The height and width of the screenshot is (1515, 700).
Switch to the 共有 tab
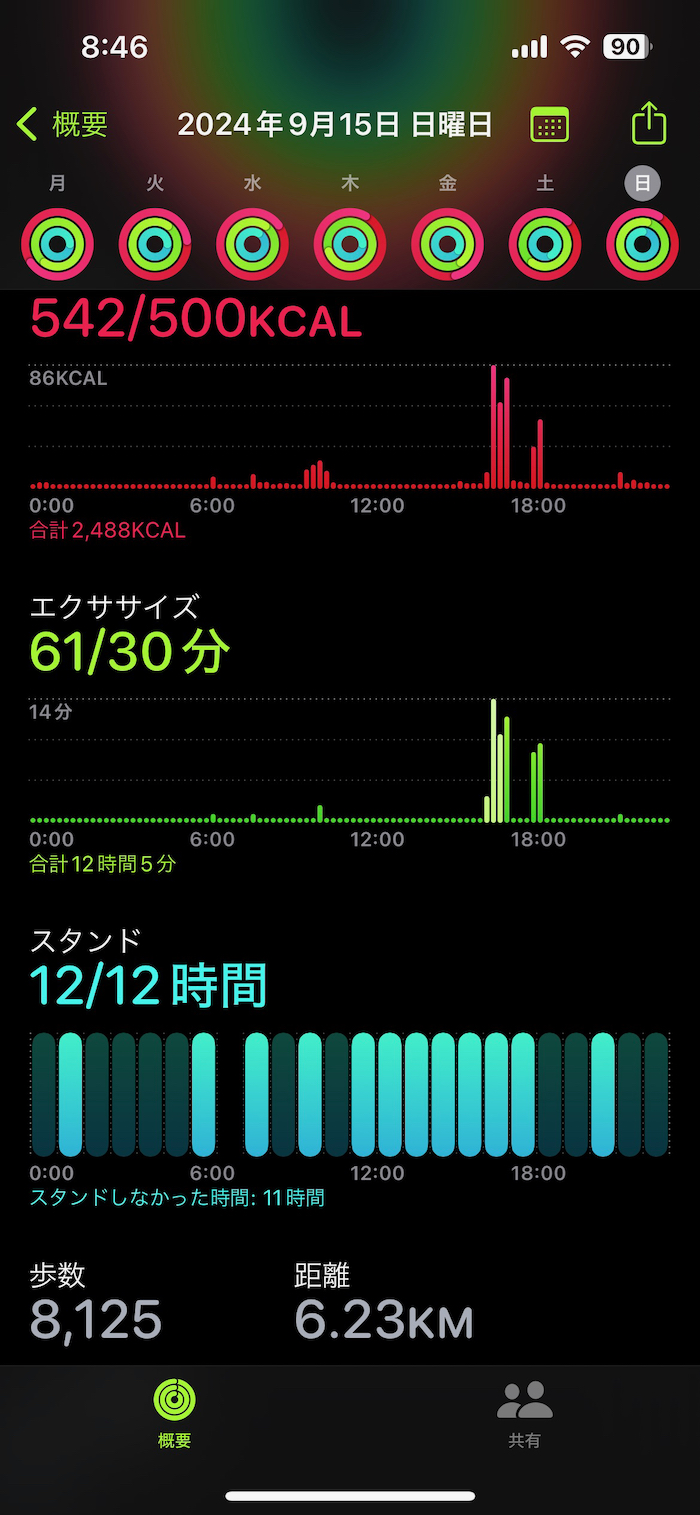click(x=525, y=1412)
